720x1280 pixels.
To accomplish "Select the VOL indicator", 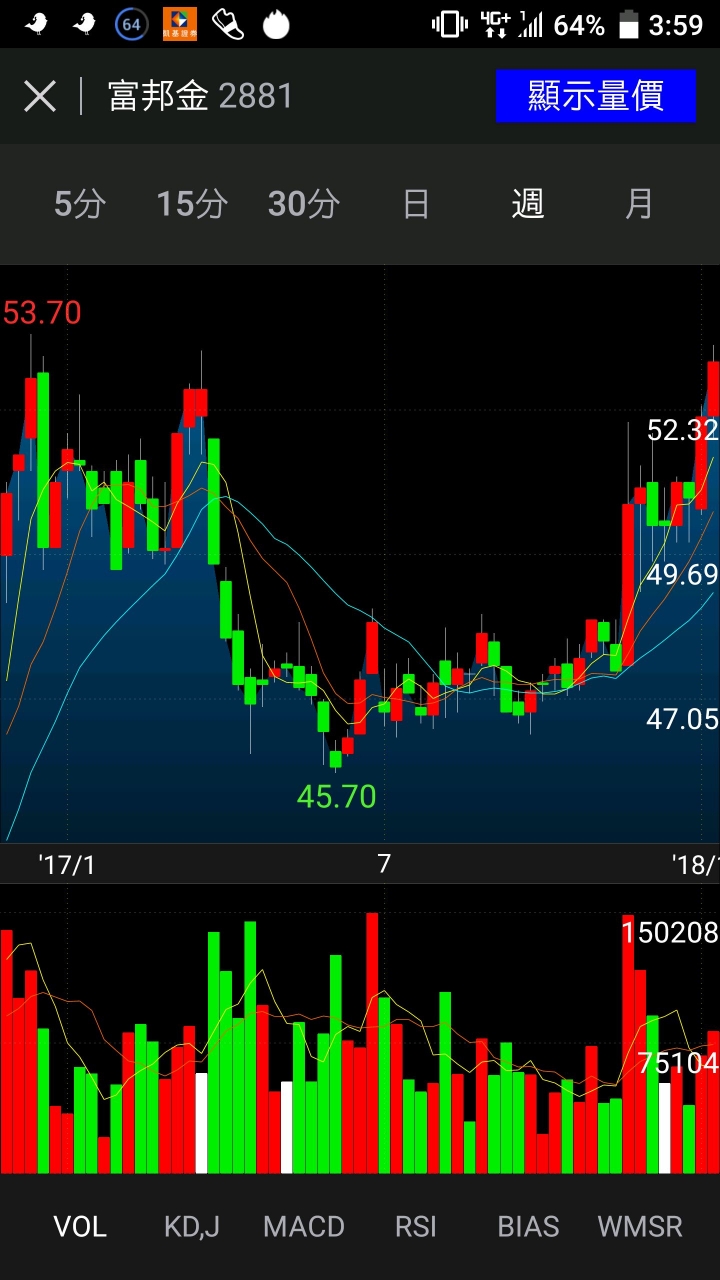I will tap(80, 1227).
